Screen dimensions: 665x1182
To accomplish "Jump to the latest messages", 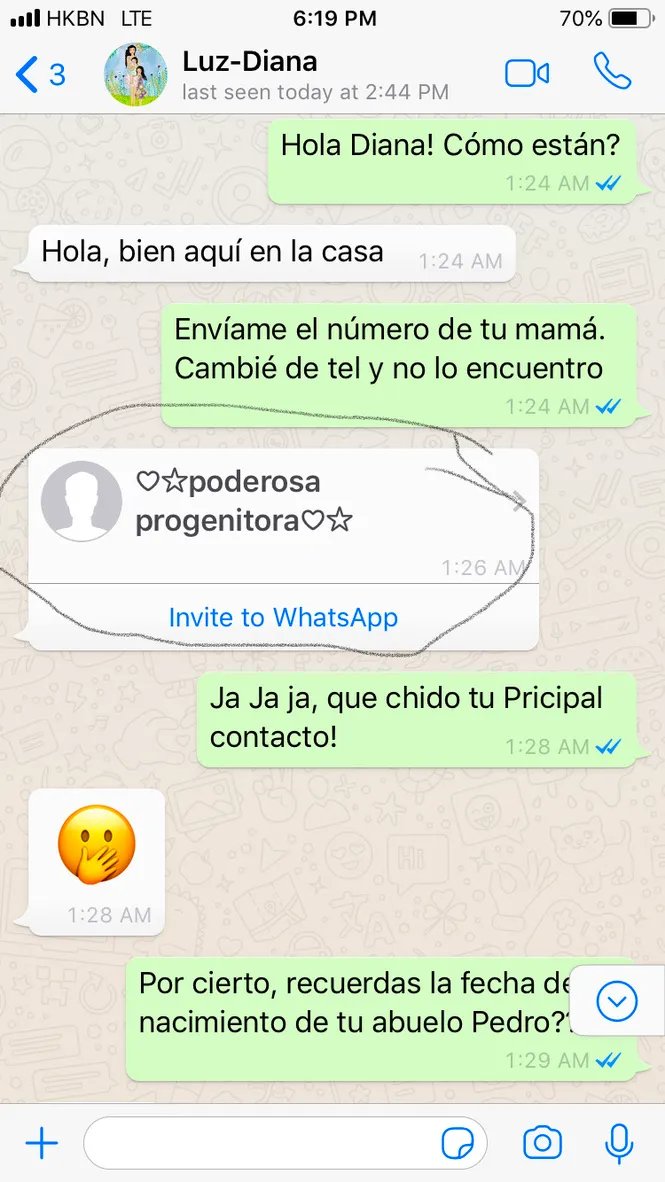I will tap(617, 1001).
